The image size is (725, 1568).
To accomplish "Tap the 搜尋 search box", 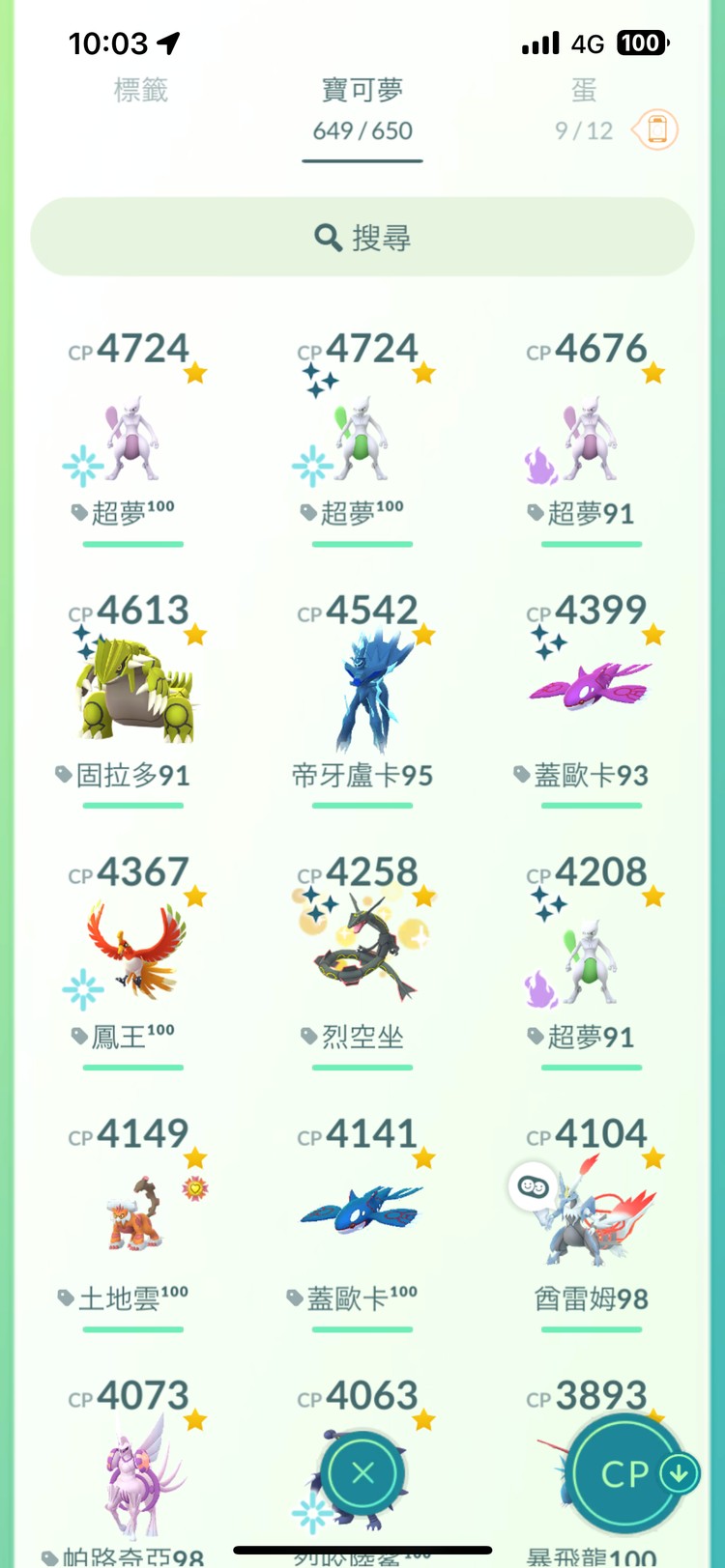I will click(362, 238).
